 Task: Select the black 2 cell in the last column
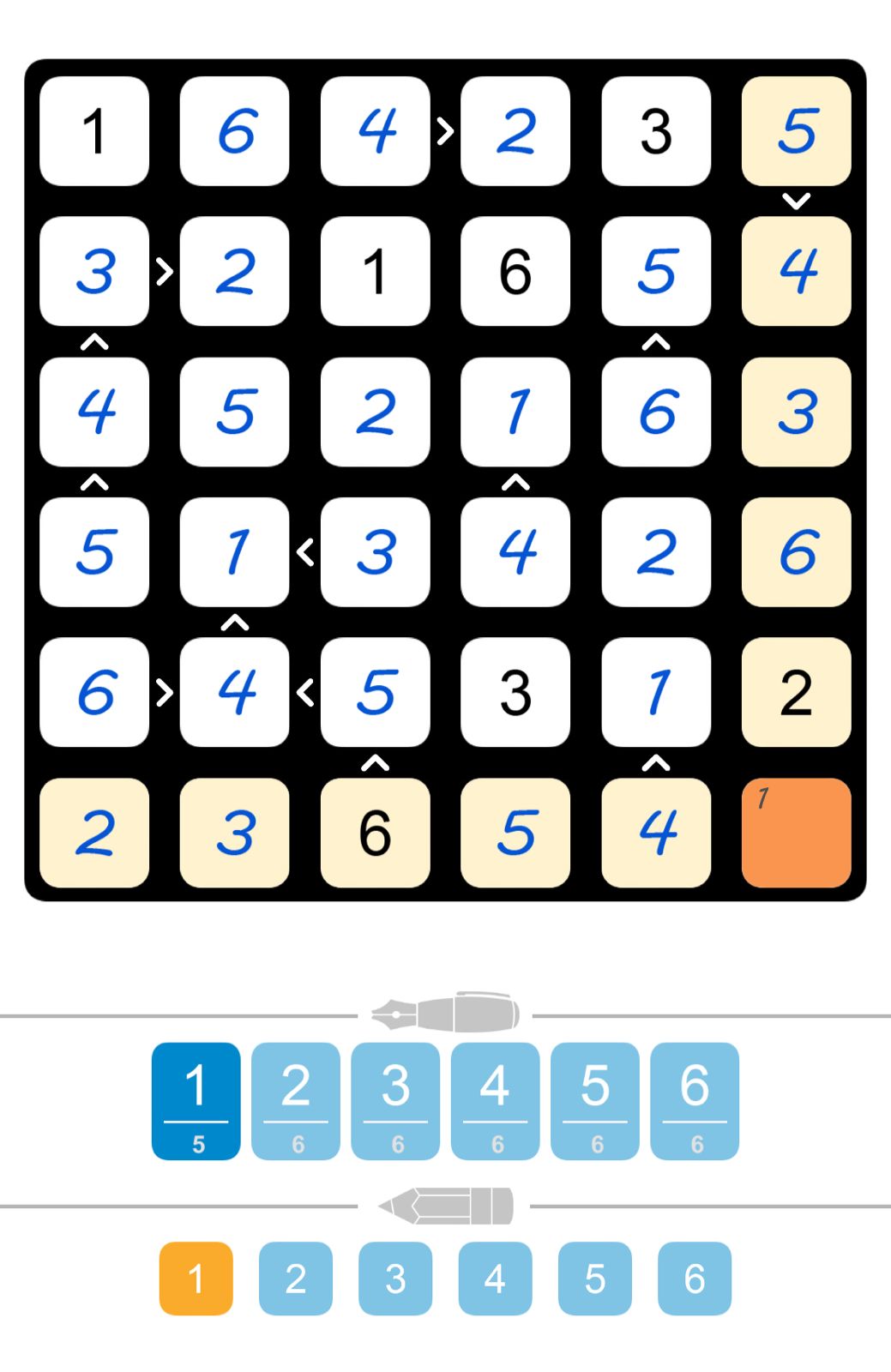coord(796,692)
